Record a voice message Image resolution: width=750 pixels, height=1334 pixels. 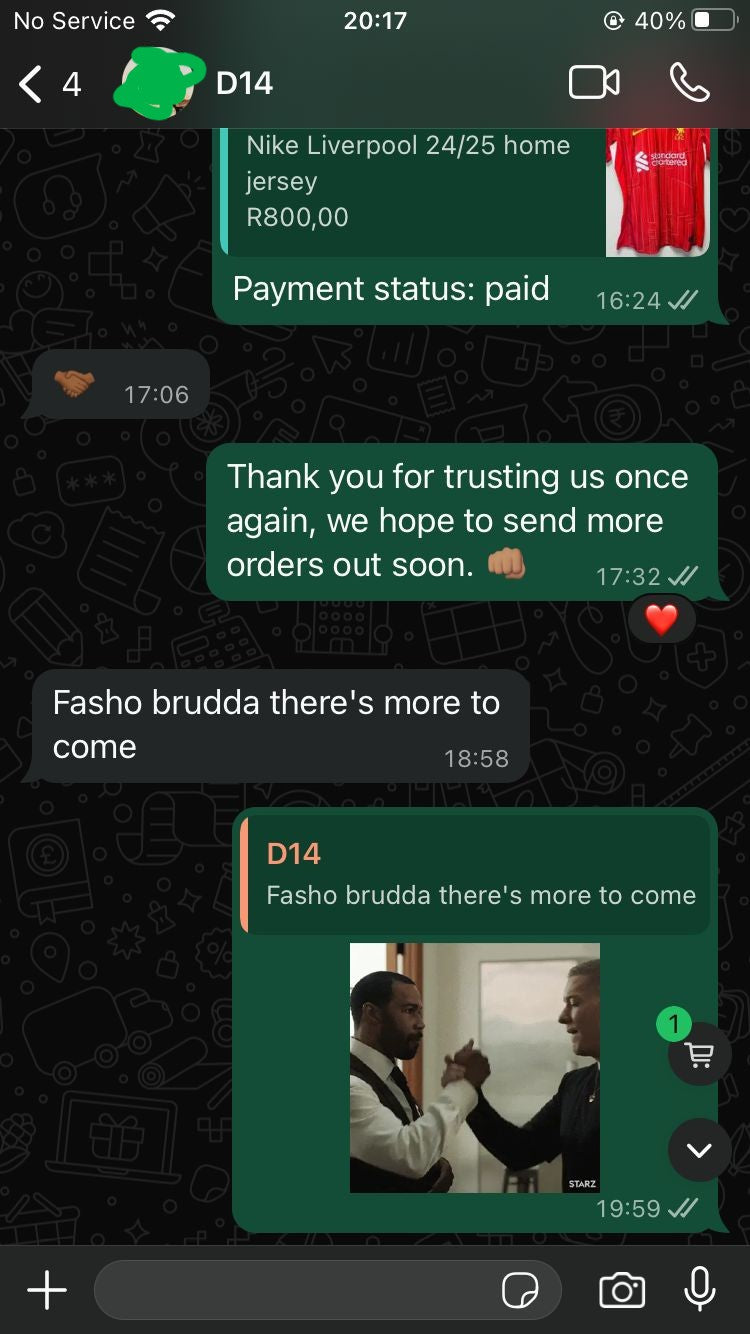[700, 1290]
